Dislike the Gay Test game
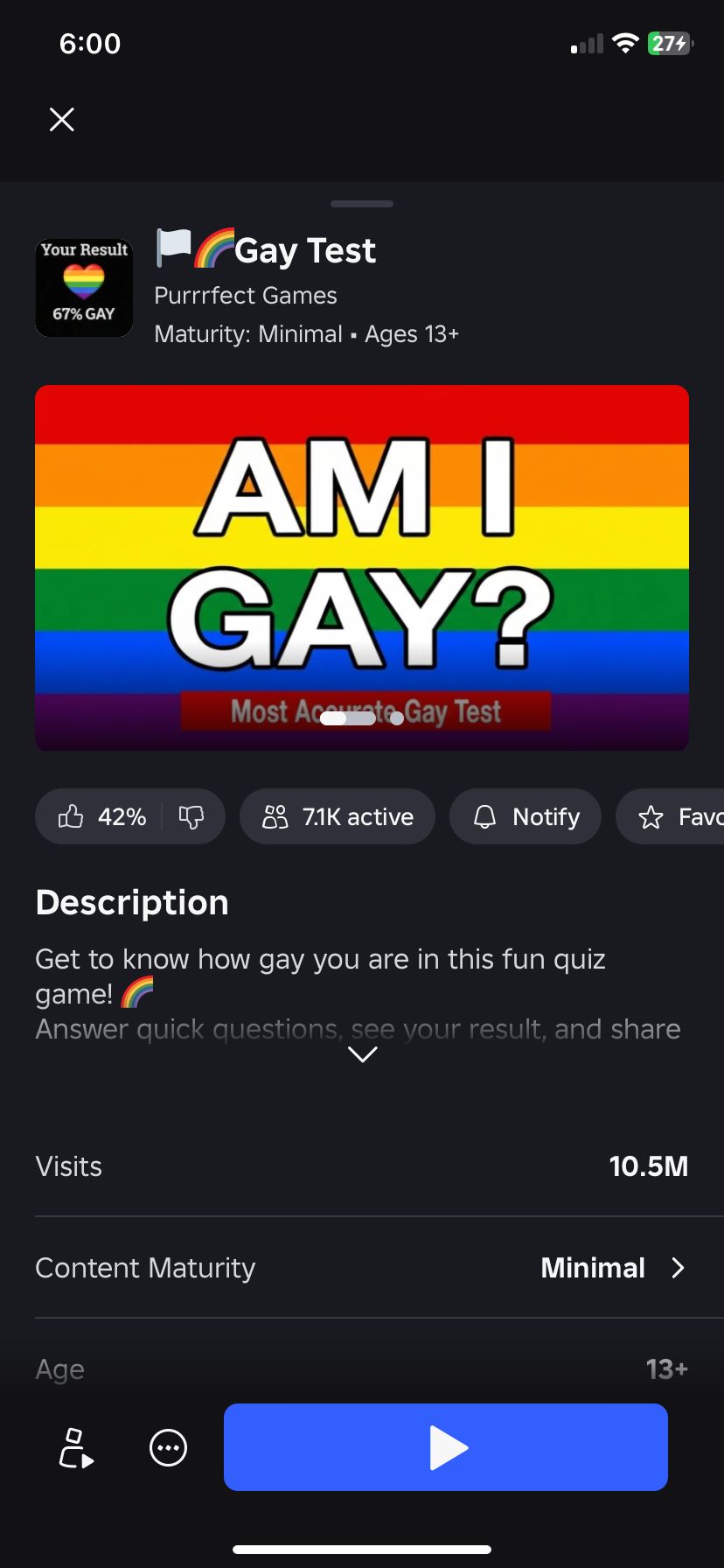Screen dimensions: 724x1568 191,816
